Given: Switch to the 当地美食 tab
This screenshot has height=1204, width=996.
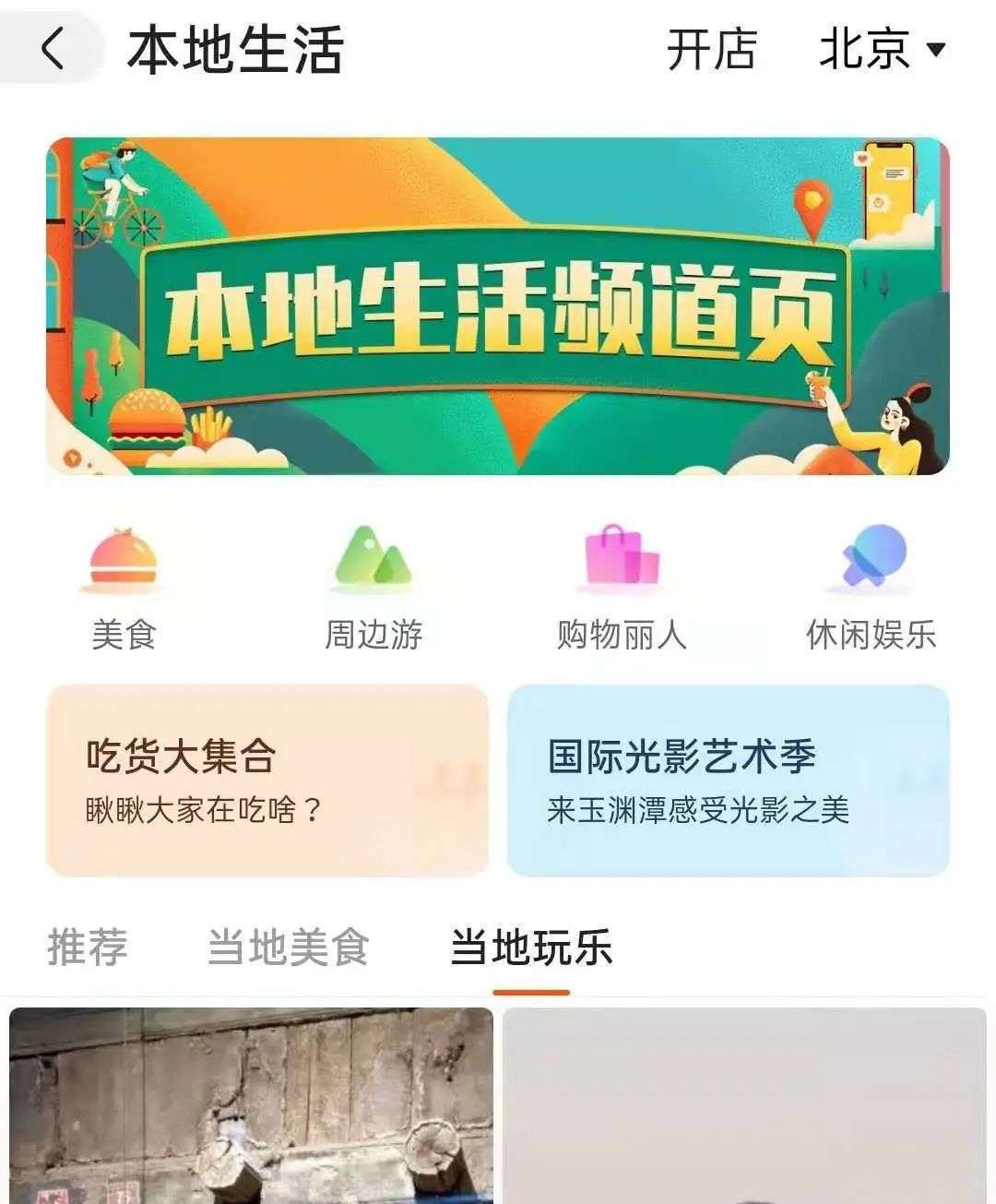Looking at the screenshot, I should coord(288,948).
